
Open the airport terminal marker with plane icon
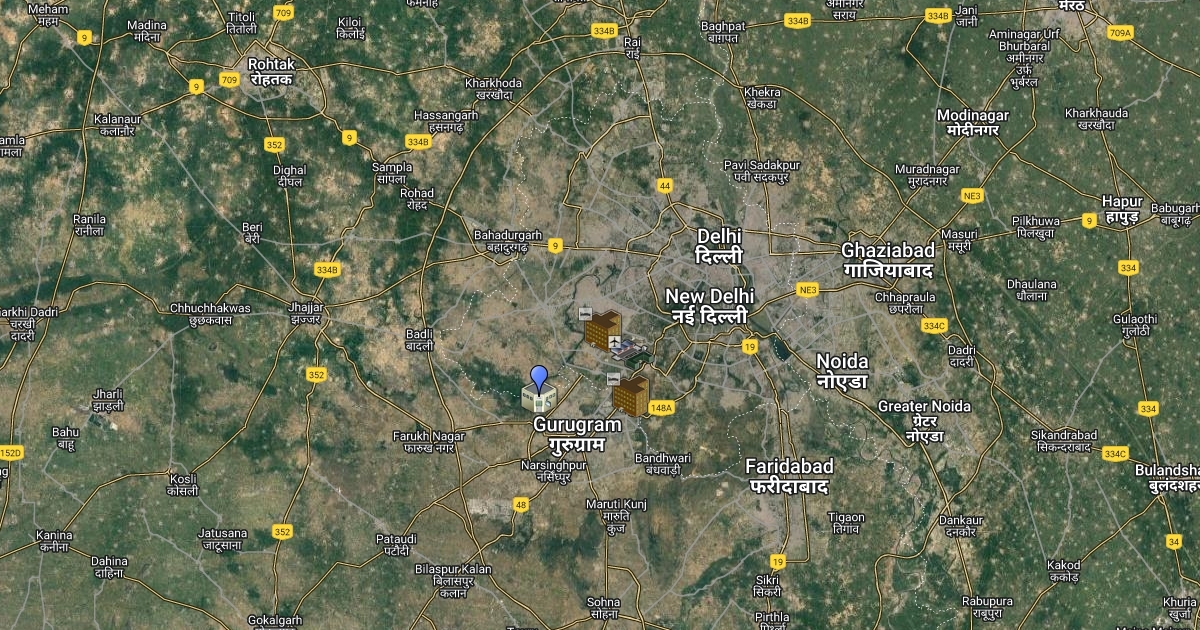pyautogui.click(x=626, y=348)
